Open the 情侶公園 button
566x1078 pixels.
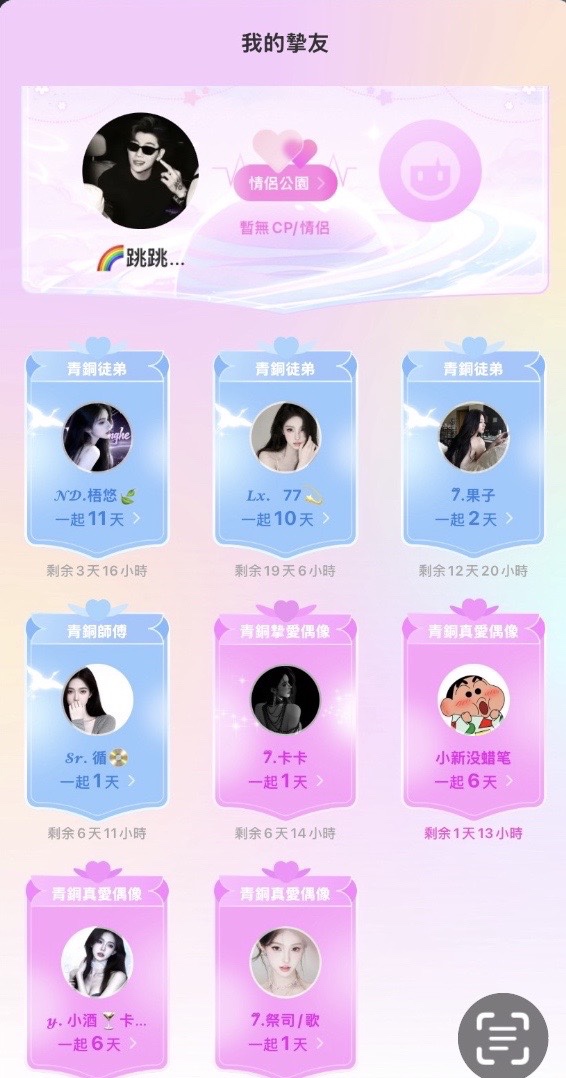[283, 183]
